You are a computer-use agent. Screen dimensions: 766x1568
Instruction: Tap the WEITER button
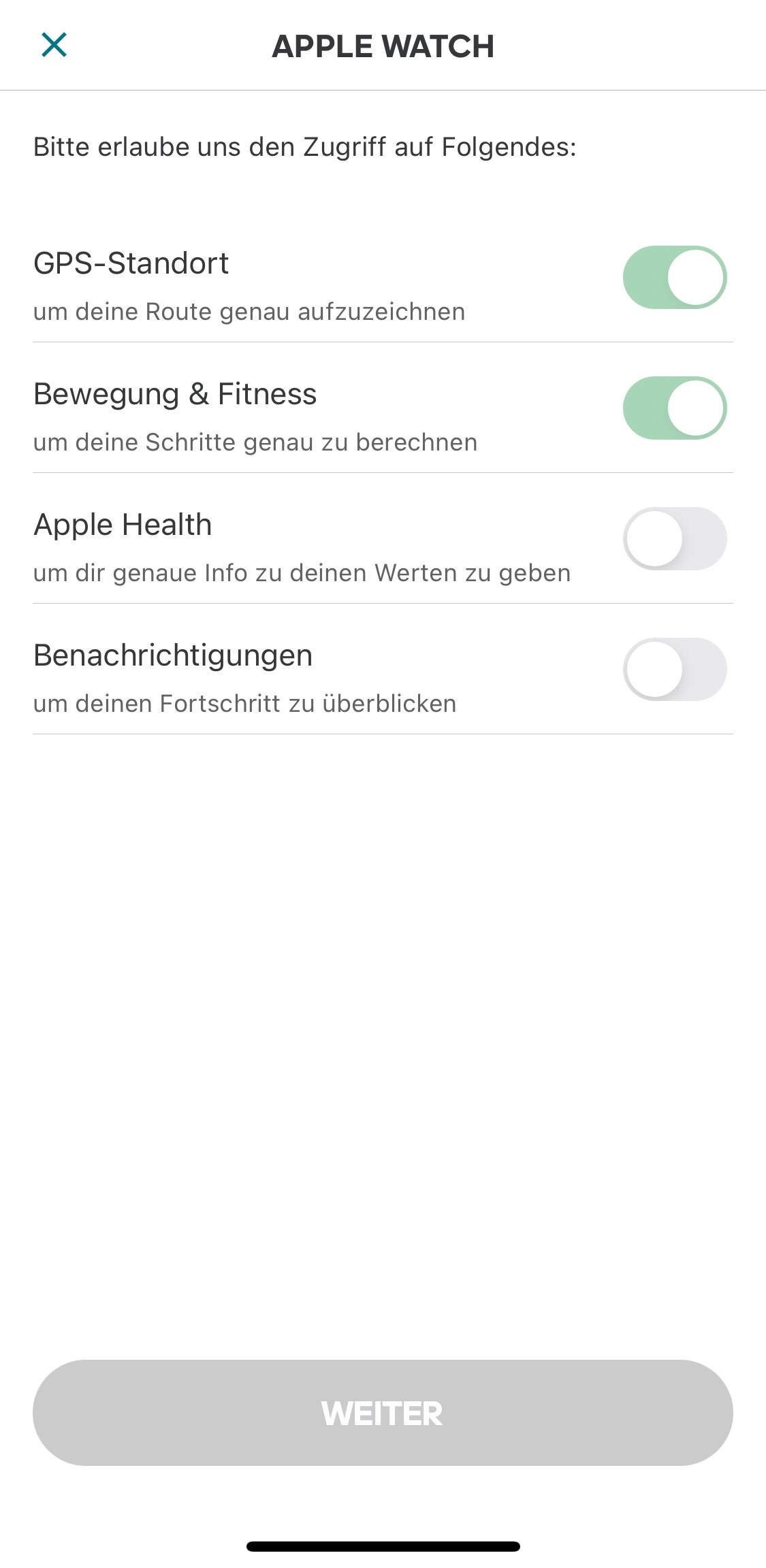coord(383,1413)
